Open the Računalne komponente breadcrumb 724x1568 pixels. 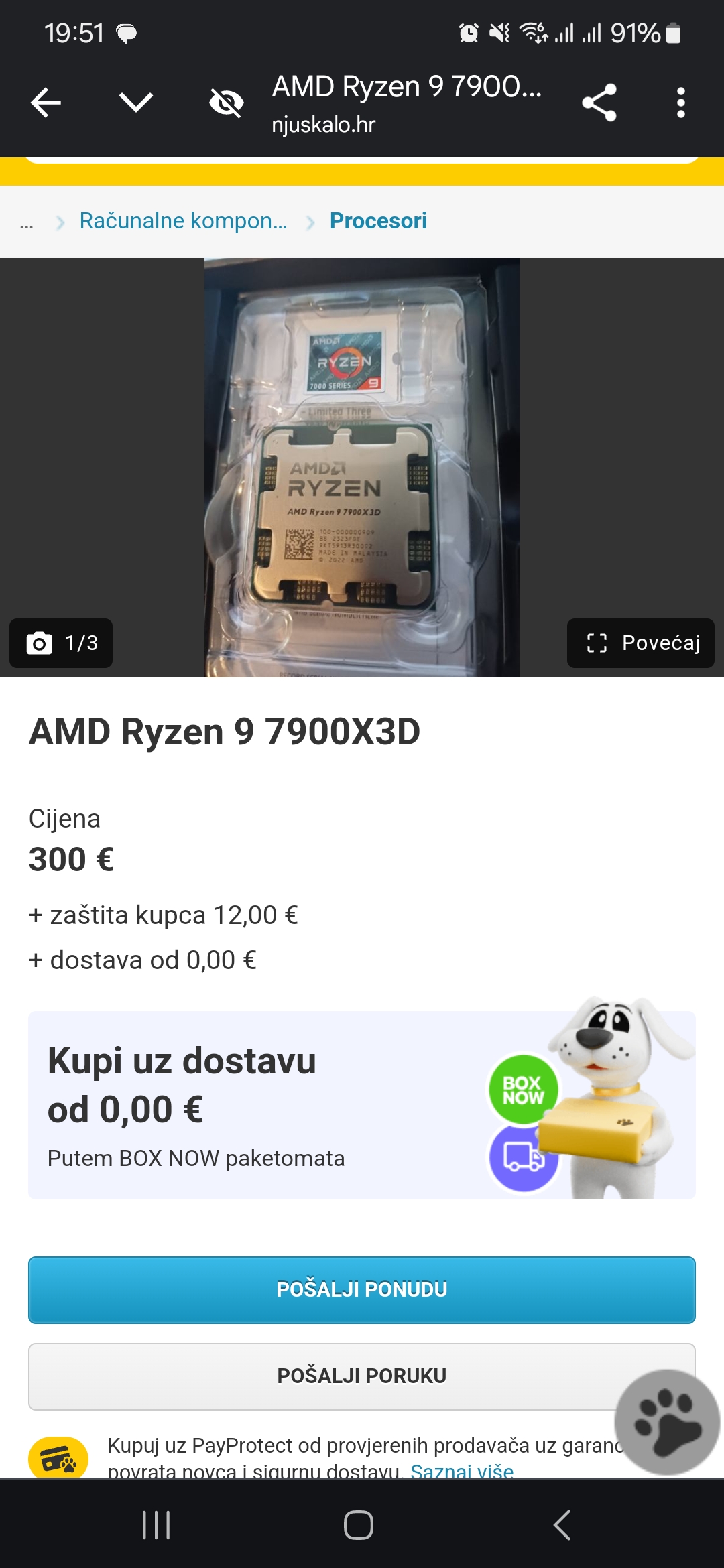click(x=183, y=221)
